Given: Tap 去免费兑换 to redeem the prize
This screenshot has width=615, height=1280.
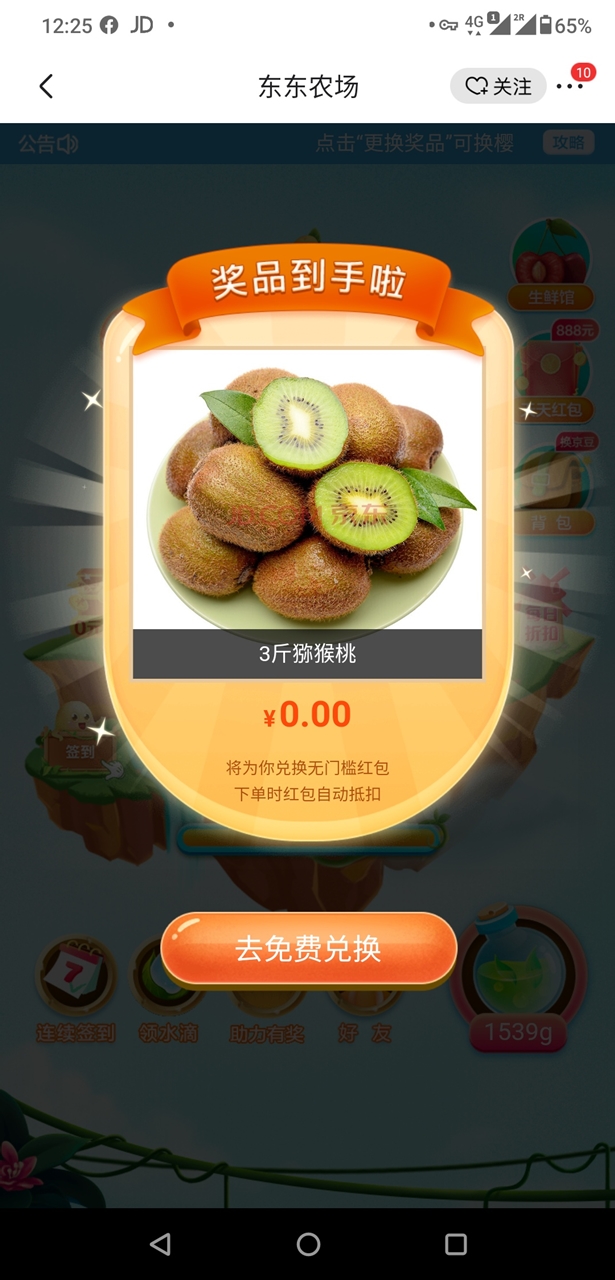Looking at the screenshot, I should pyautogui.click(x=308, y=948).
